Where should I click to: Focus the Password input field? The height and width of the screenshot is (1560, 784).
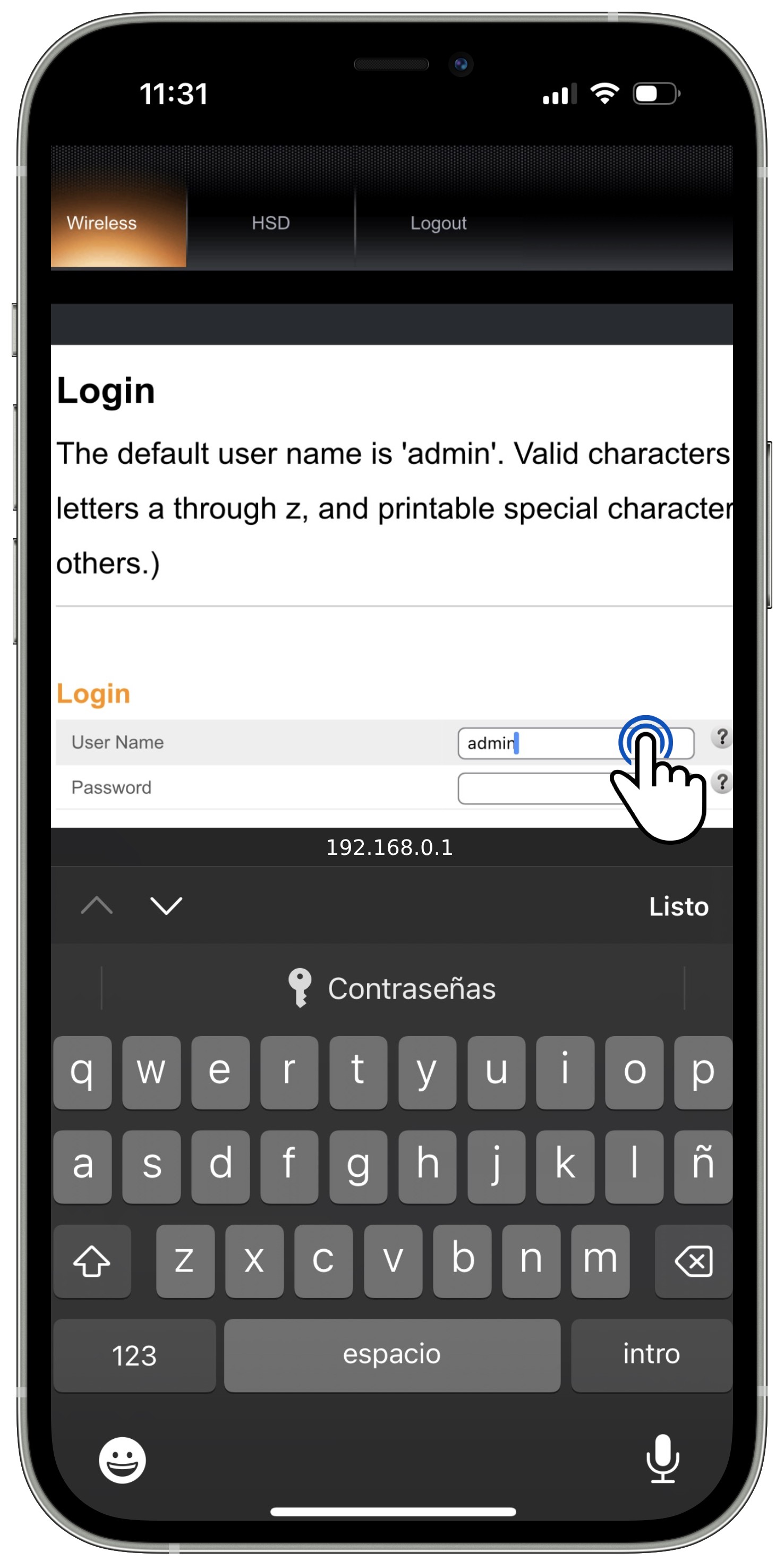[x=533, y=789]
